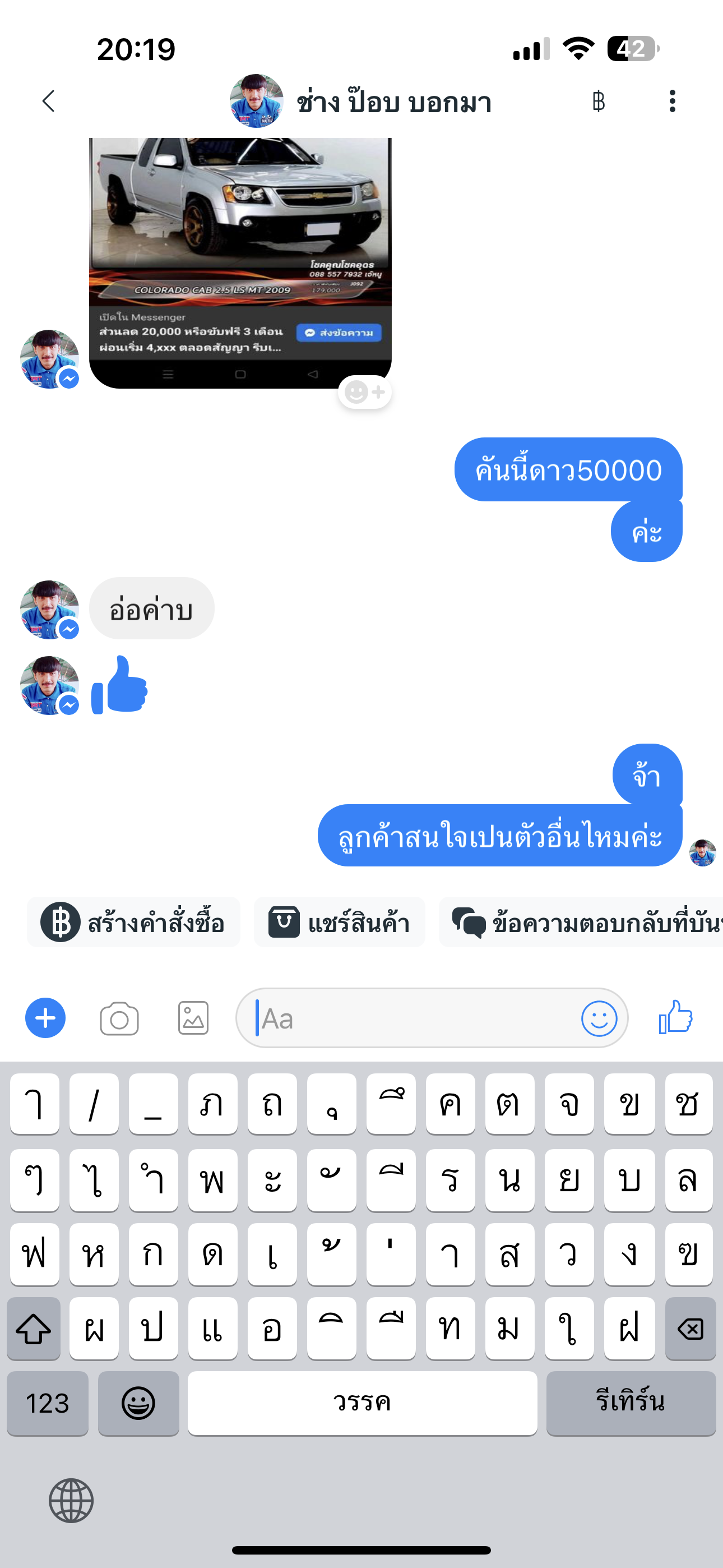
Task: Launch the camera from the composer
Action: pyautogui.click(x=119, y=1018)
